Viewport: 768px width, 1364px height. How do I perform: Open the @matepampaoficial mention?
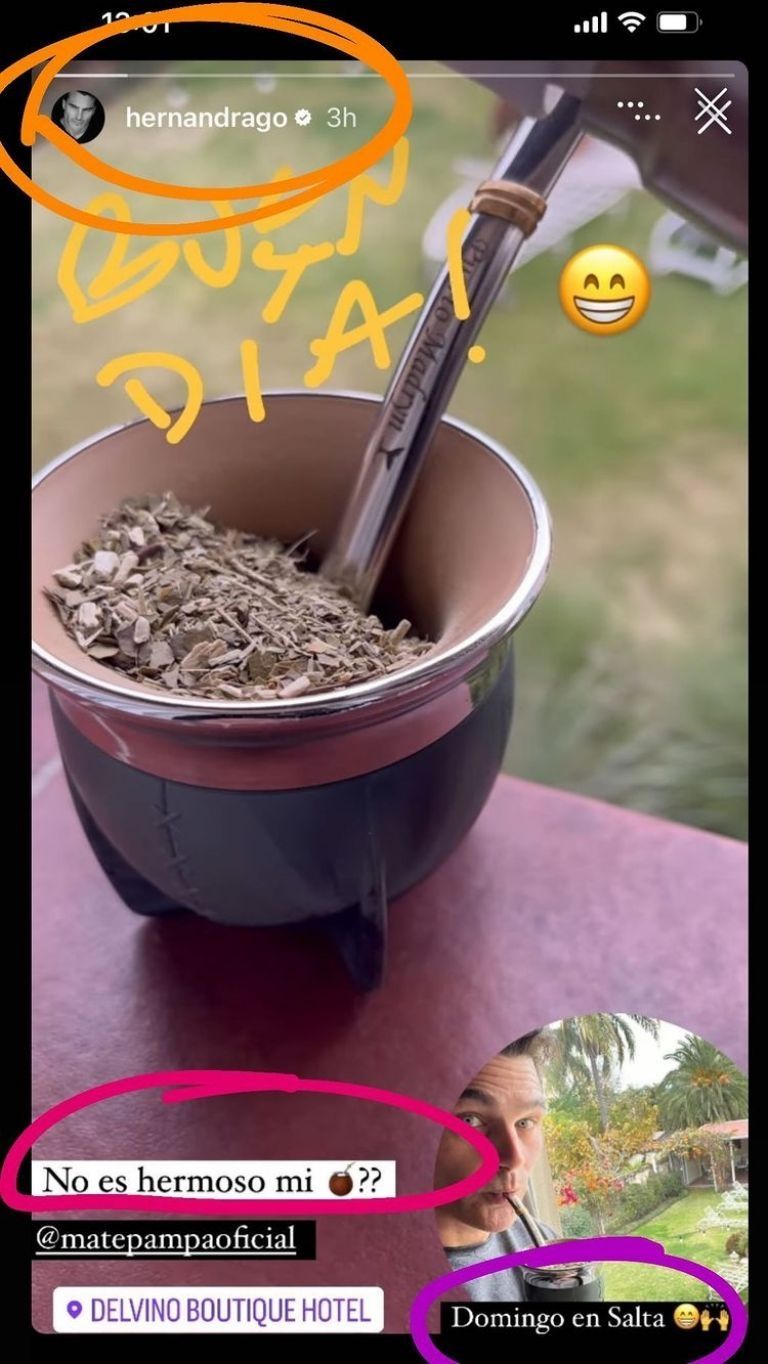pyautogui.click(x=166, y=1239)
